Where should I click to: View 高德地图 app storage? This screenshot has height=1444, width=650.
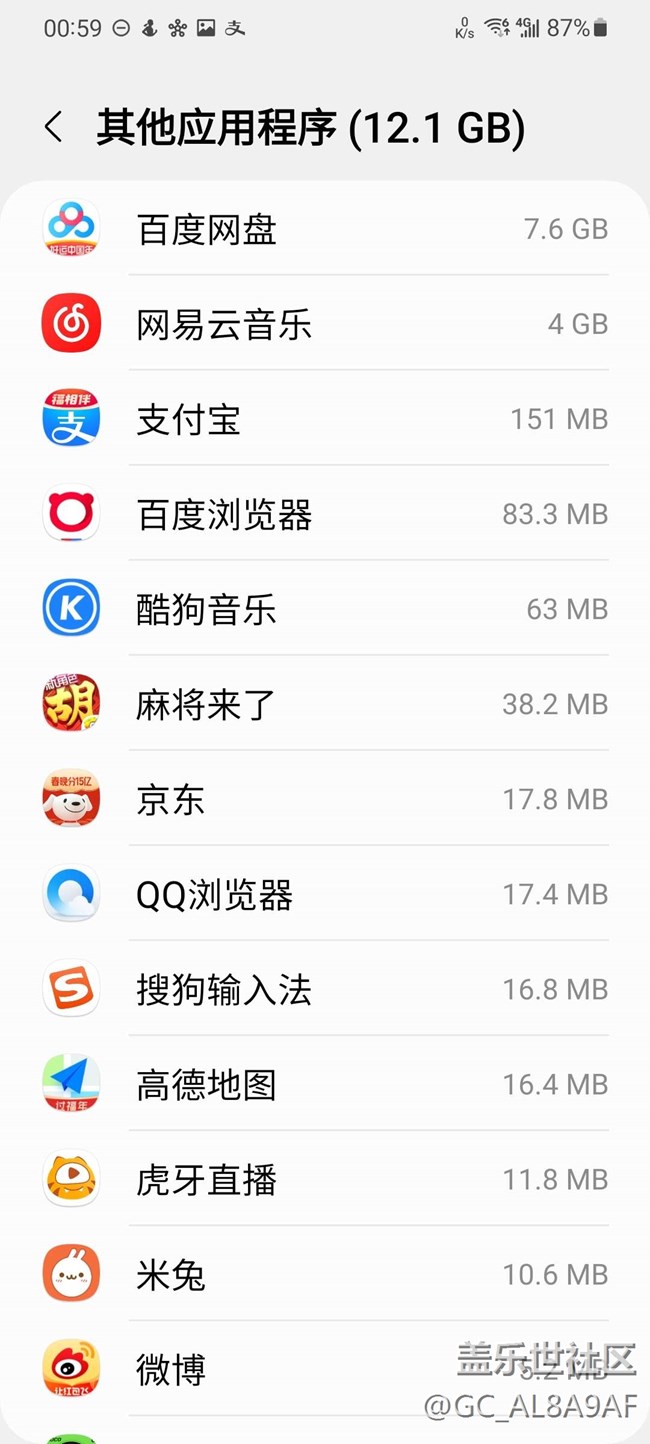[325, 1085]
